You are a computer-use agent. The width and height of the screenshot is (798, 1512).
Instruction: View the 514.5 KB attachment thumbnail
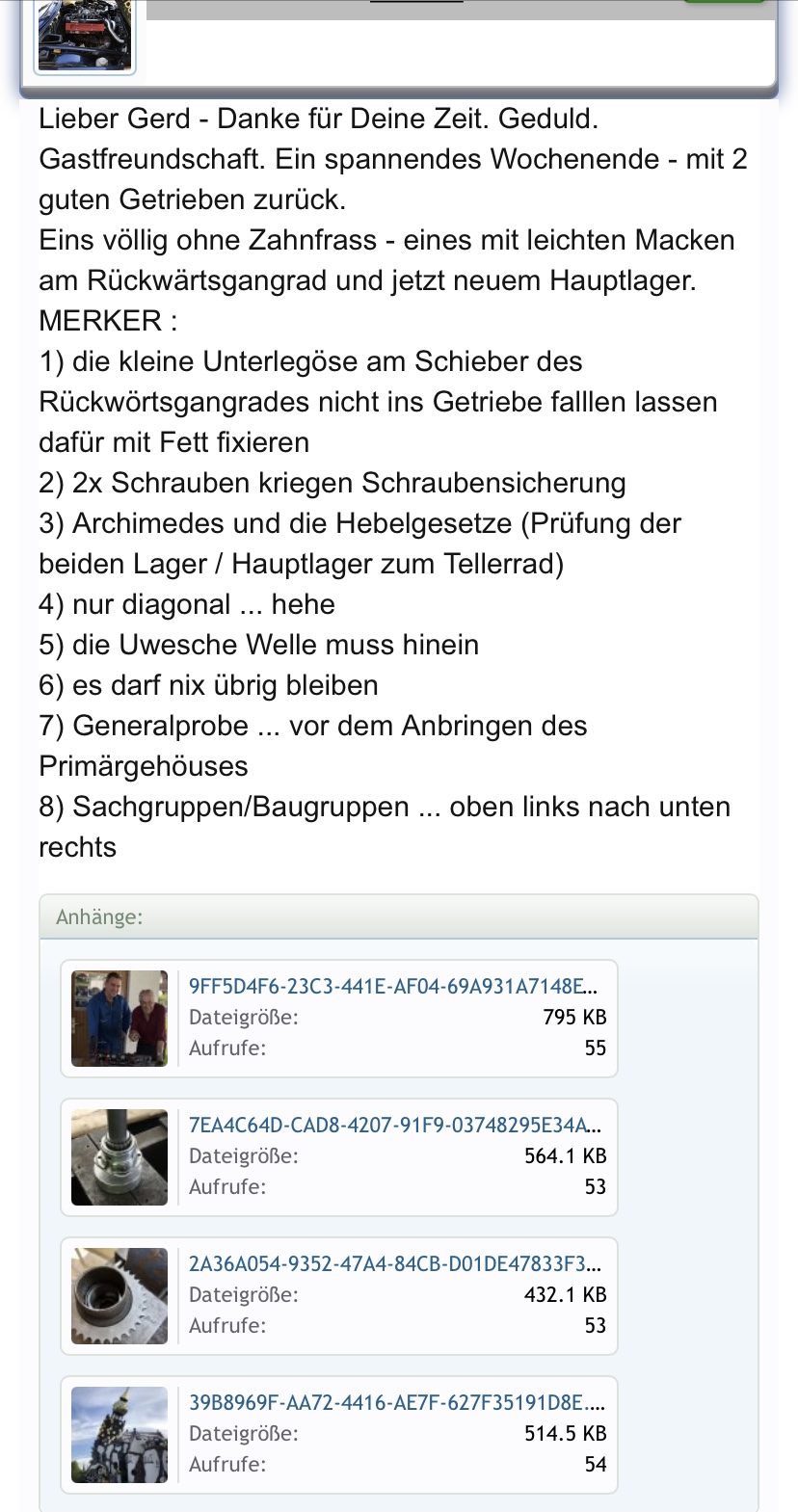click(120, 1435)
